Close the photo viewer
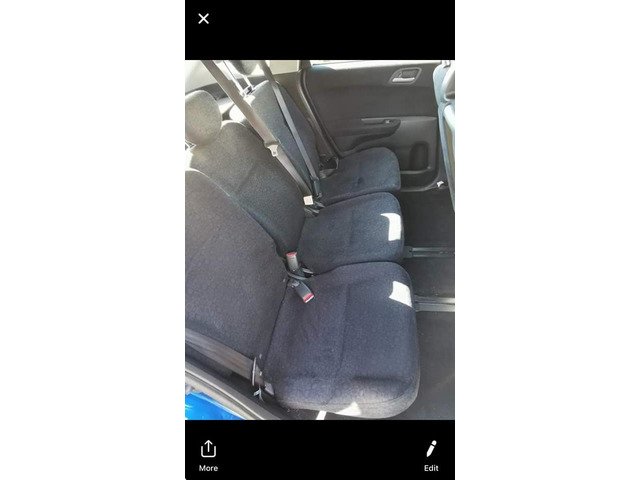Viewport: 640px width, 480px height. pyautogui.click(x=204, y=18)
